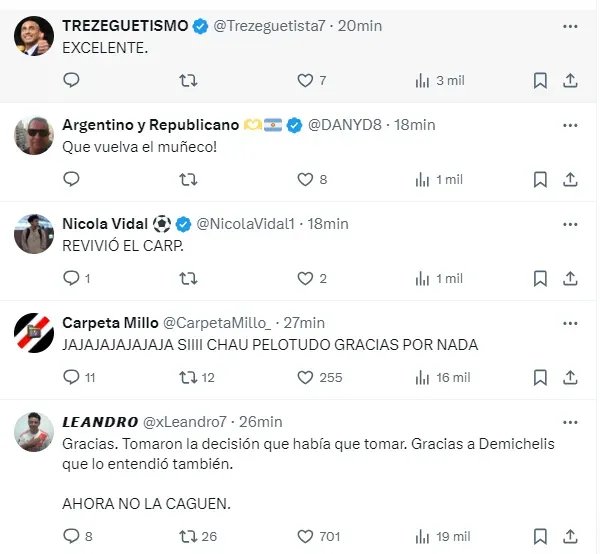Reply to Nicola Vidal's "REVIVIÓ EL CARP" tweet
This screenshot has height=554, width=600.
tap(71, 278)
